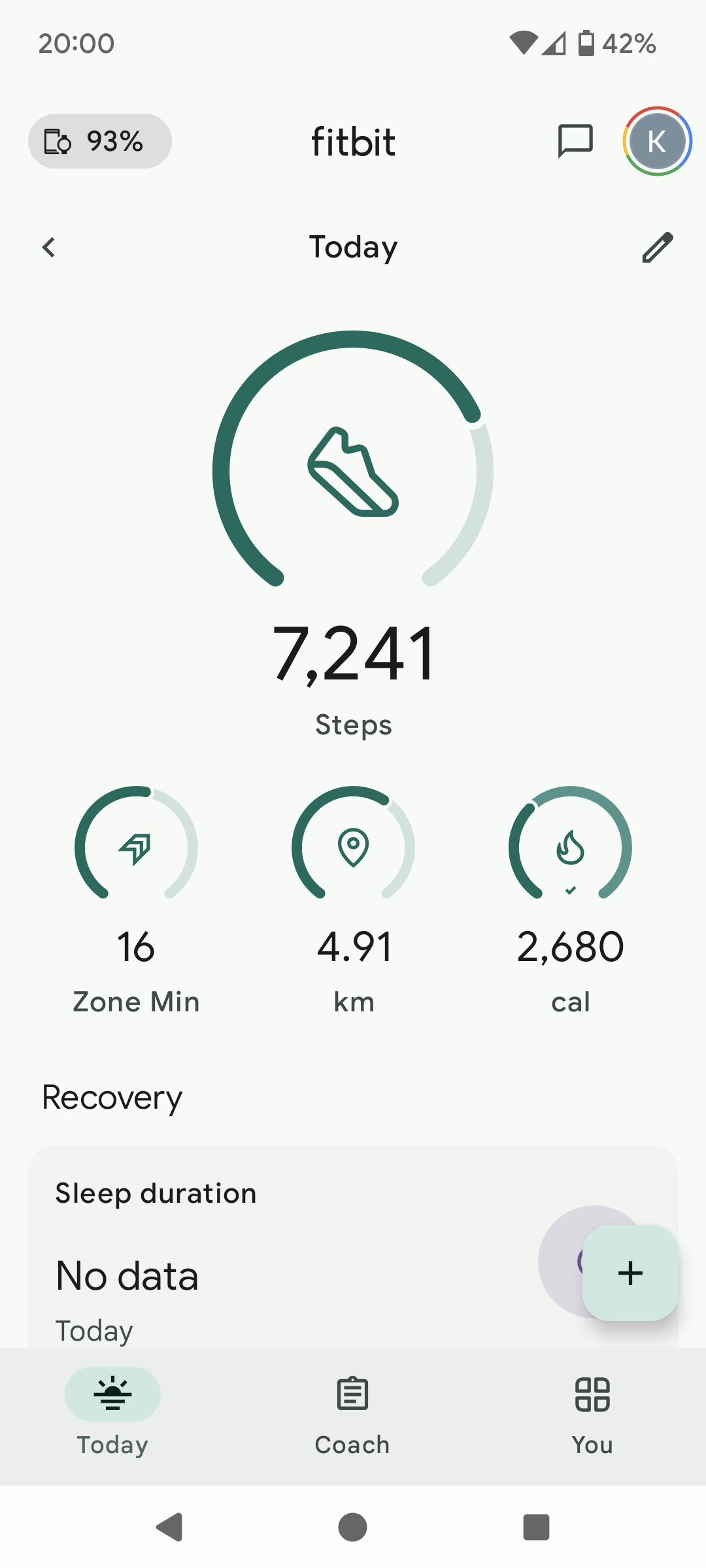View Zone Min stats
Viewport: 706px width, 1568px height.
click(136, 900)
